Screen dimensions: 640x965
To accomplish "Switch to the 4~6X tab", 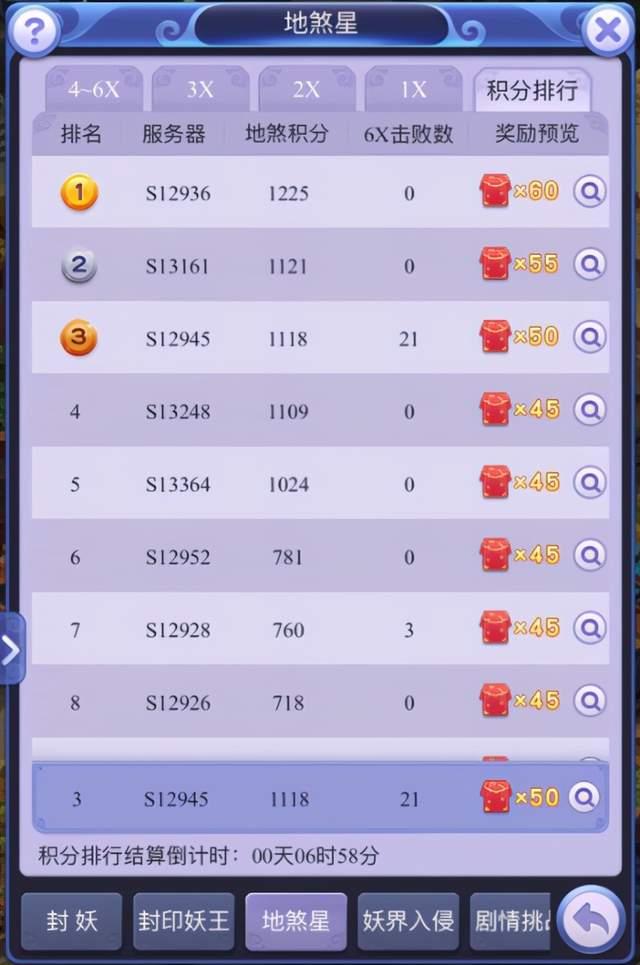I will click(x=94, y=89).
